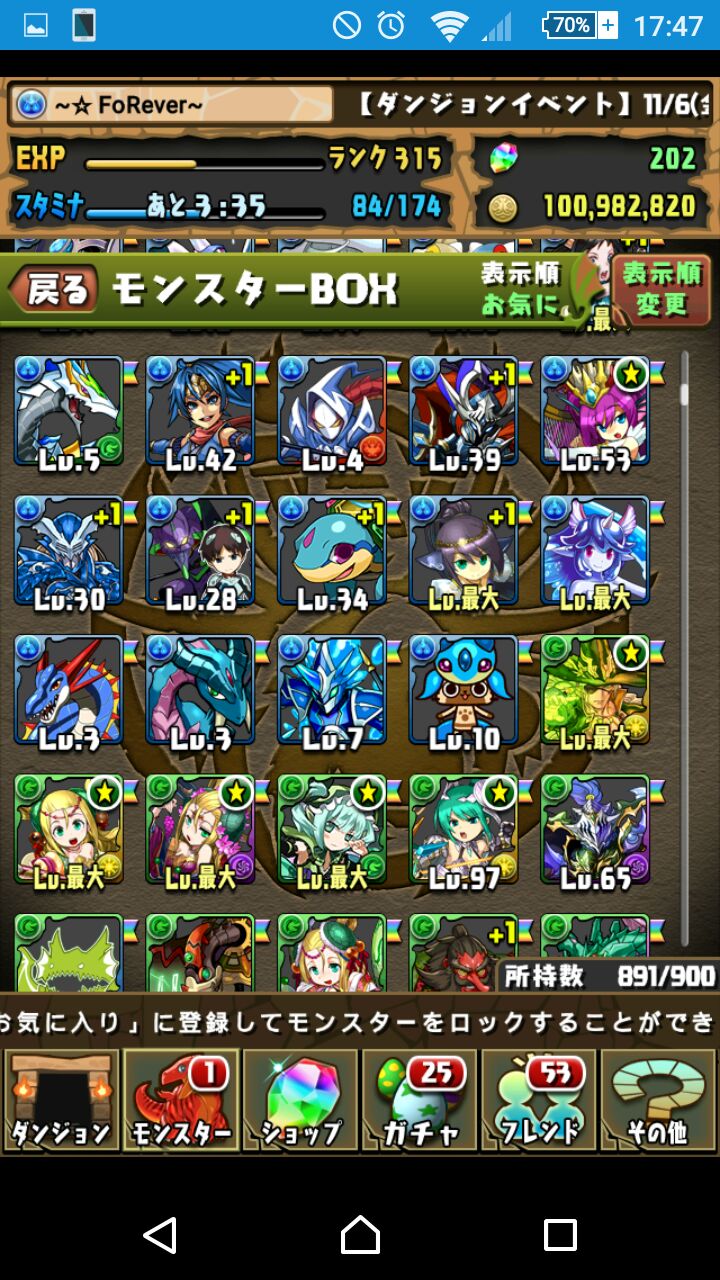Open the その他 menu tab
720x1280 pixels.
pos(658,1100)
